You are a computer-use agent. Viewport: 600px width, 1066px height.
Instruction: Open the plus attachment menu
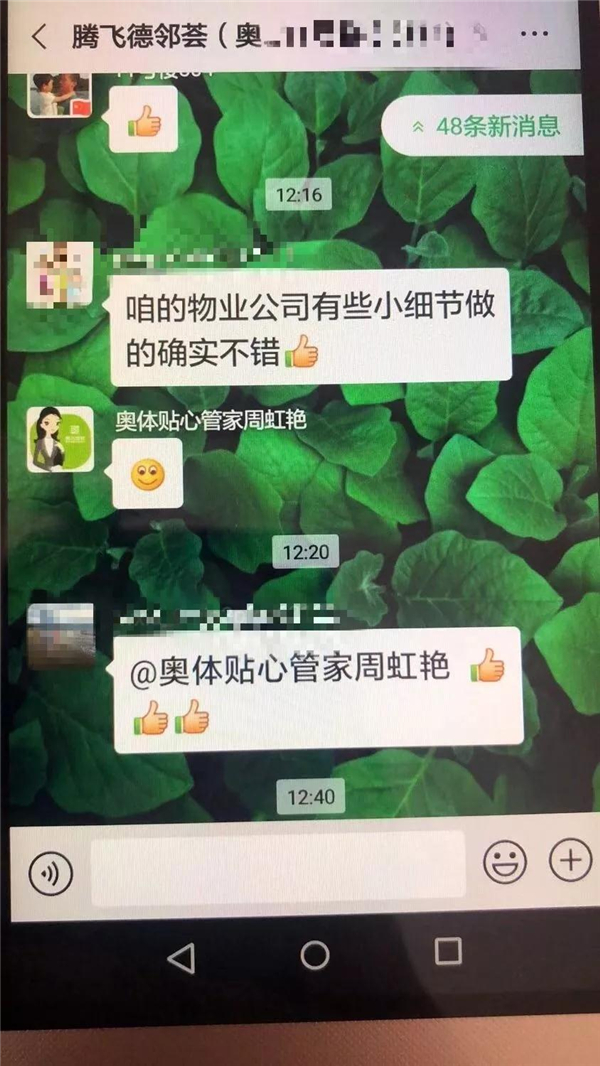[x=570, y=861]
